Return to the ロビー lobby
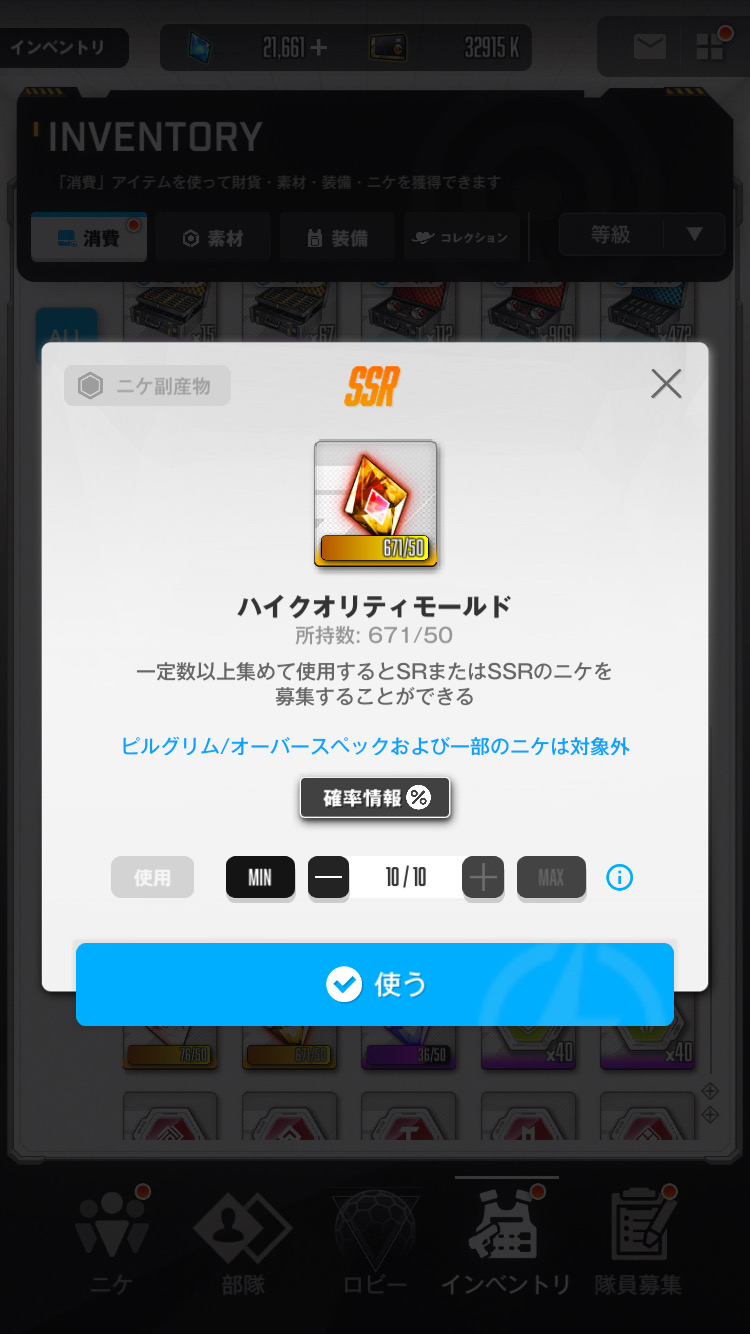 point(374,1240)
